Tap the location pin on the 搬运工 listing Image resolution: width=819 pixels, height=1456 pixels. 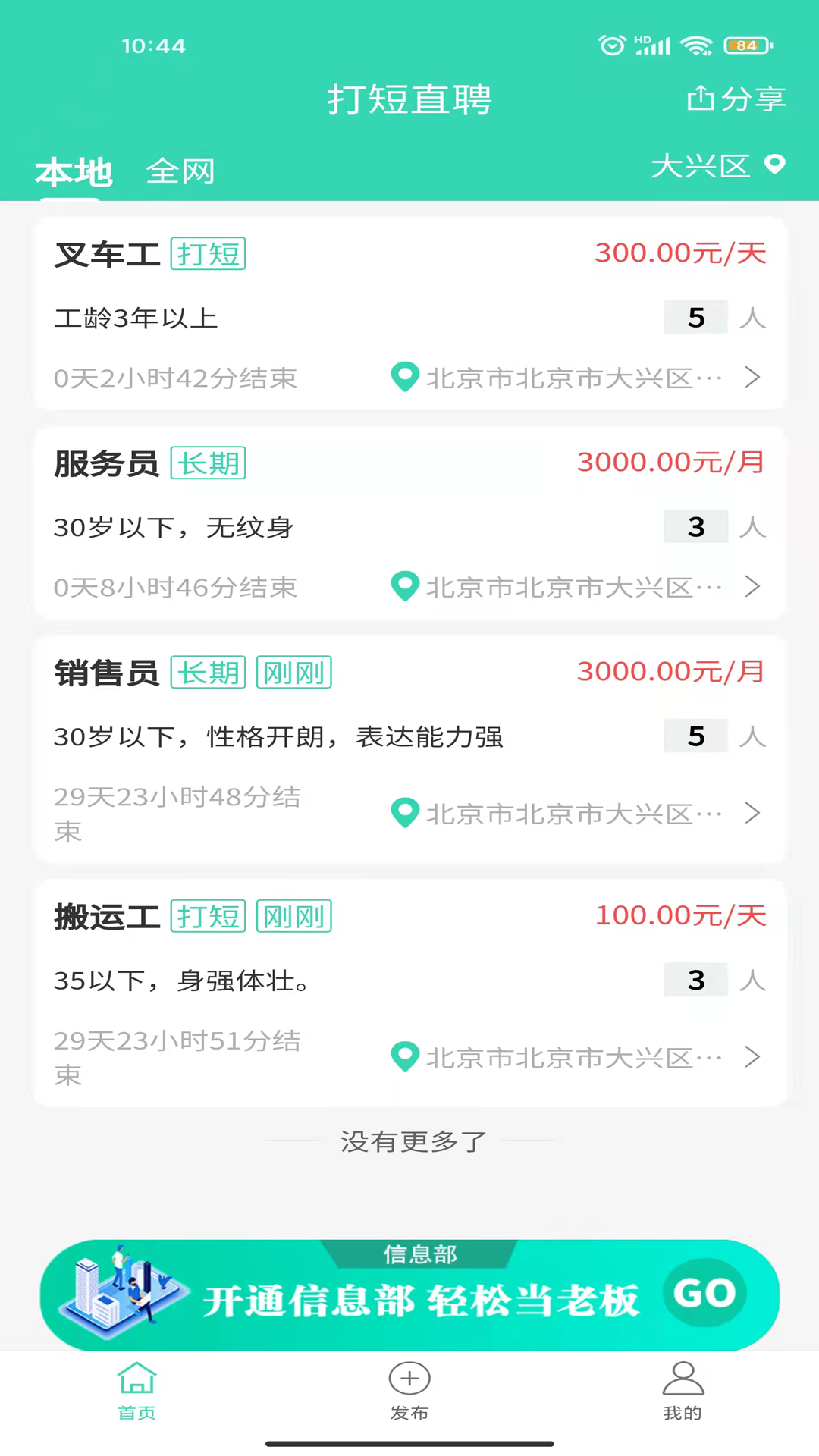coord(405,1056)
